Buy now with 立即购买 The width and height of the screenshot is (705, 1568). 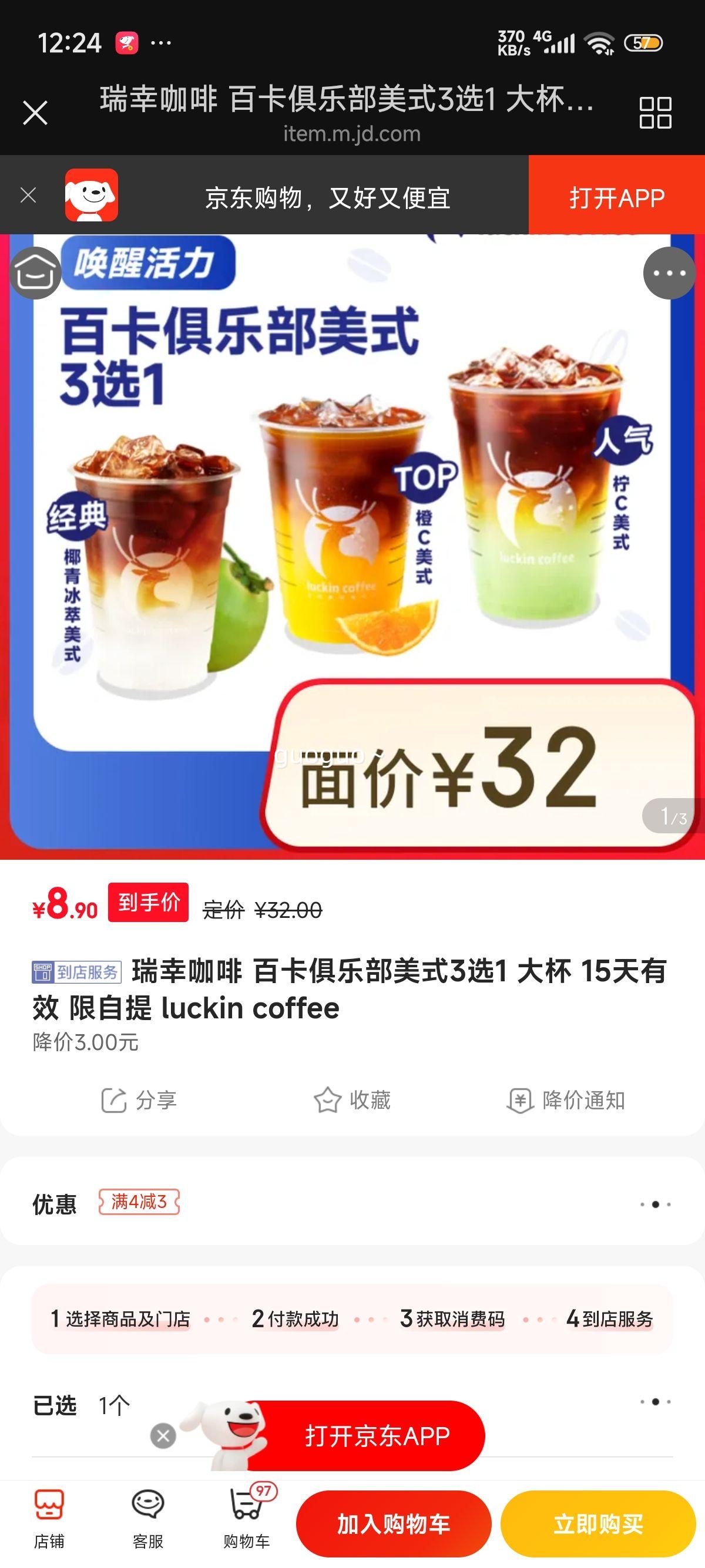click(598, 1523)
